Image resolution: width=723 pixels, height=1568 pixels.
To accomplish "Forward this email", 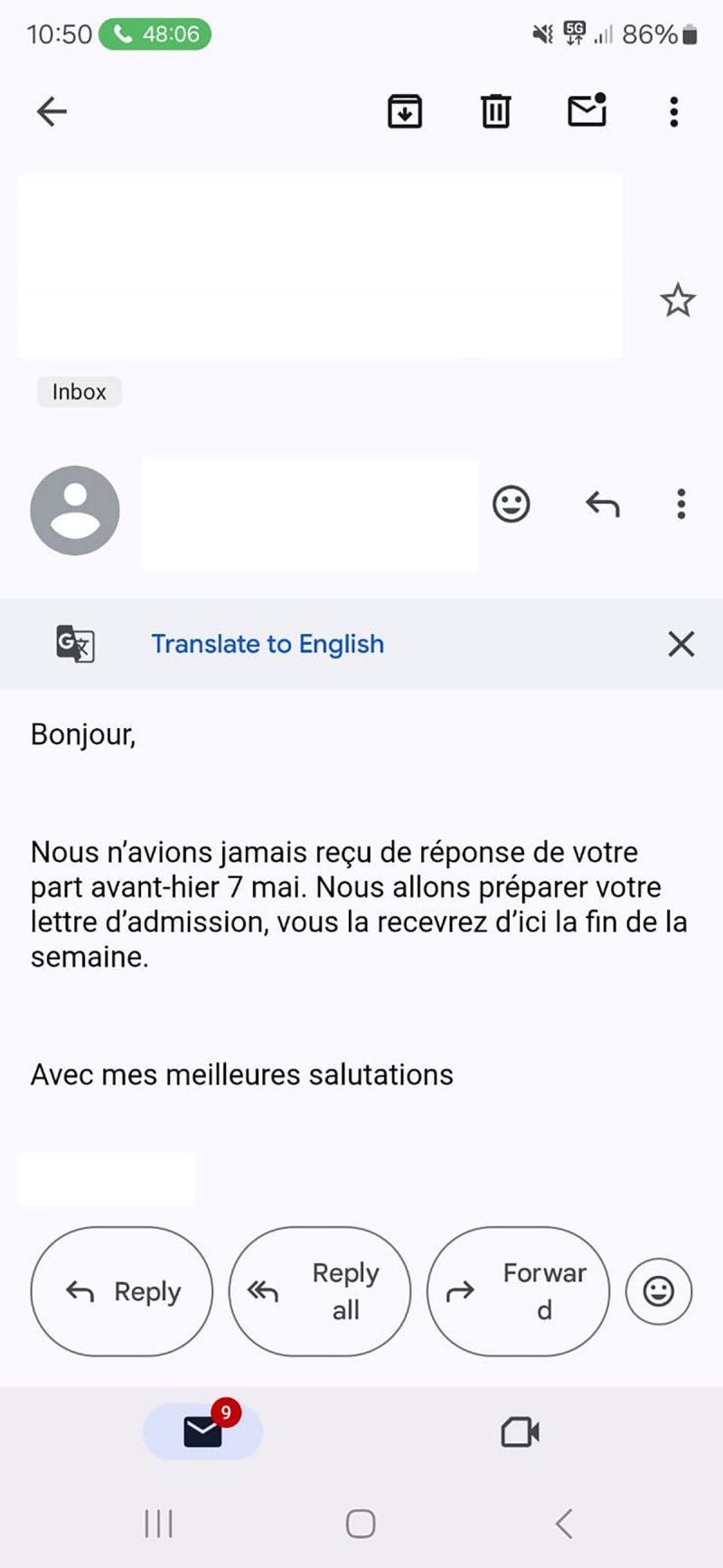I will pos(518,1291).
